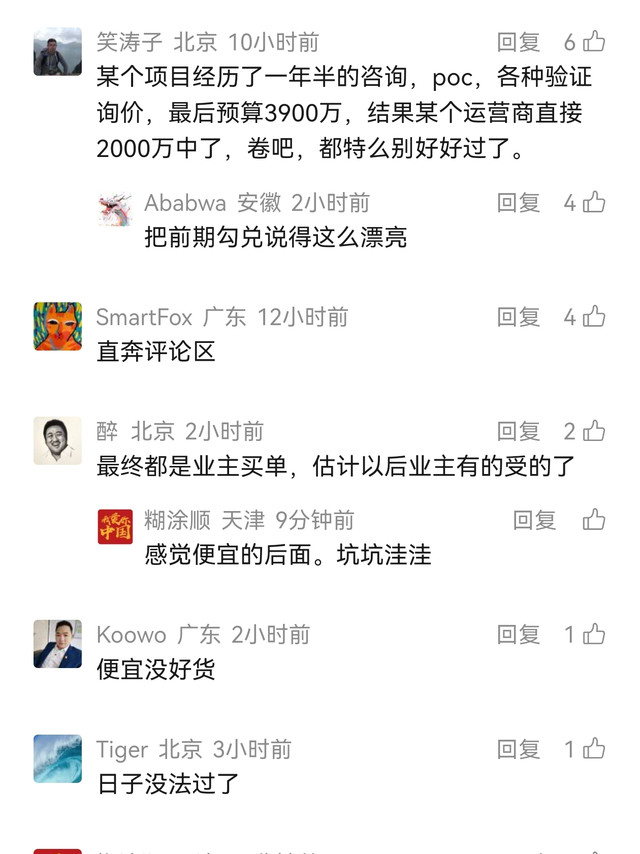
Task: View Koowo's profile picture
Action: pos(58,644)
